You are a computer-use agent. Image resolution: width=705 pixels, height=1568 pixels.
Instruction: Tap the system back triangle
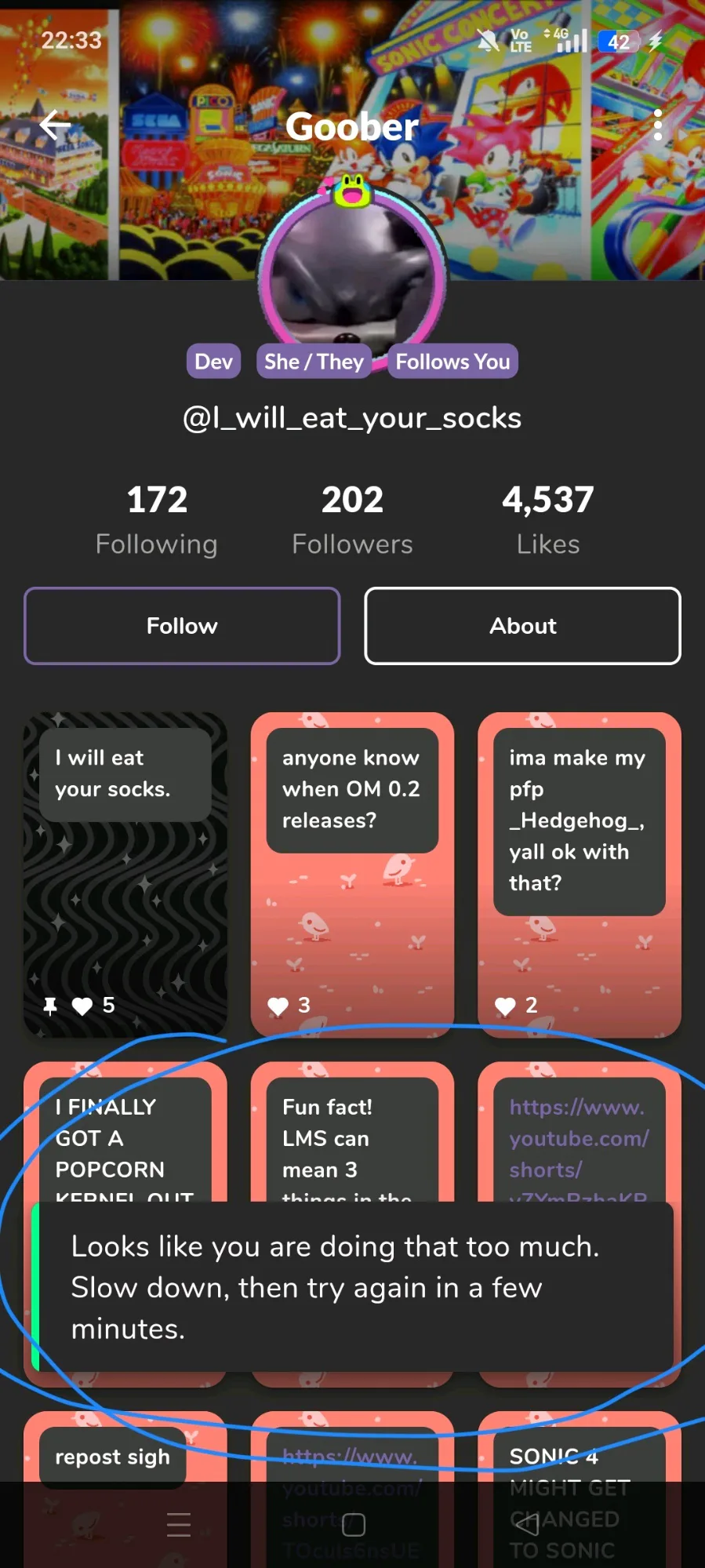point(527,1525)
